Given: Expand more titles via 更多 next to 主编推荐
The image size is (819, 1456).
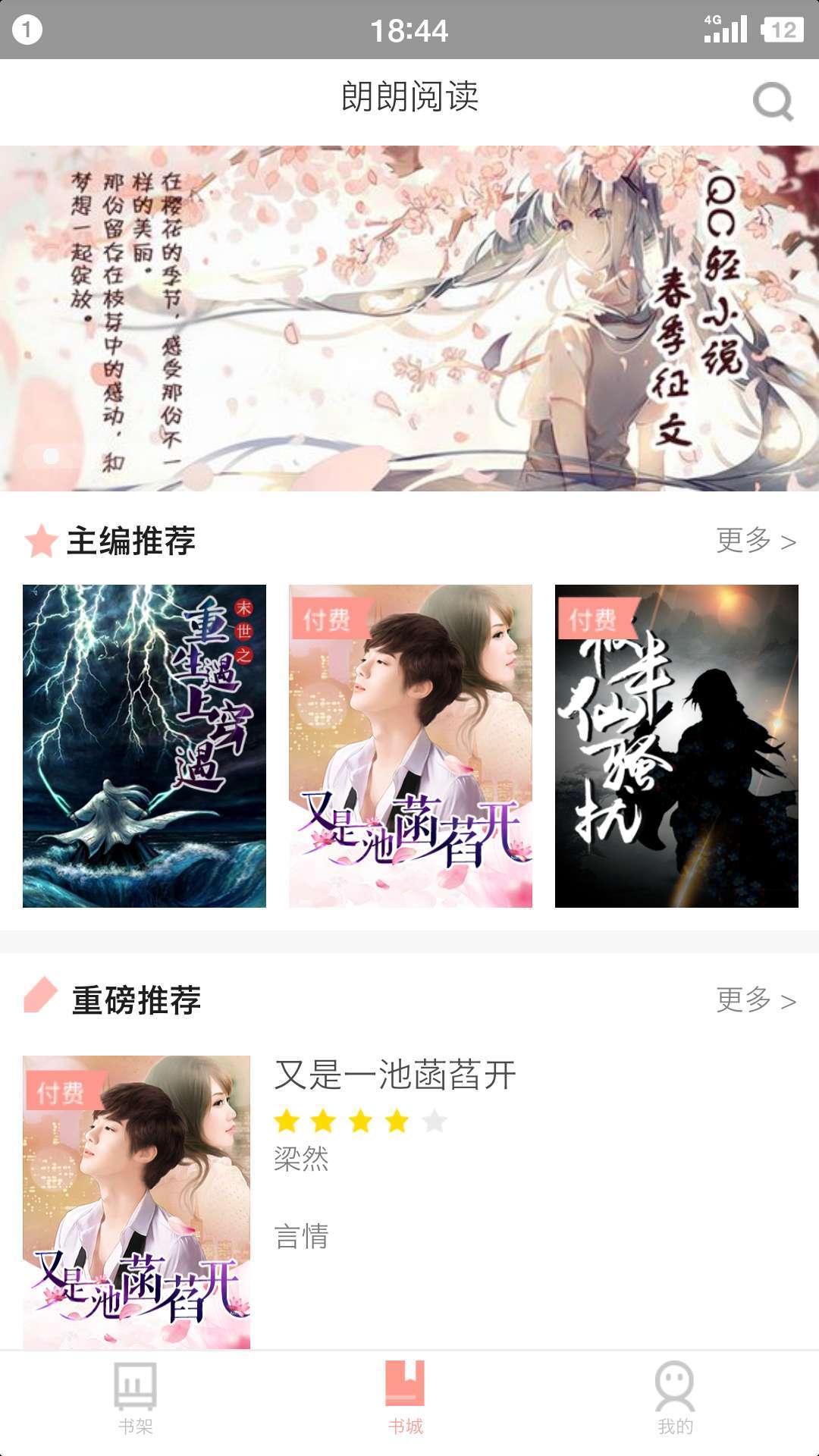Looking at the screenshot, I should 755,540.
